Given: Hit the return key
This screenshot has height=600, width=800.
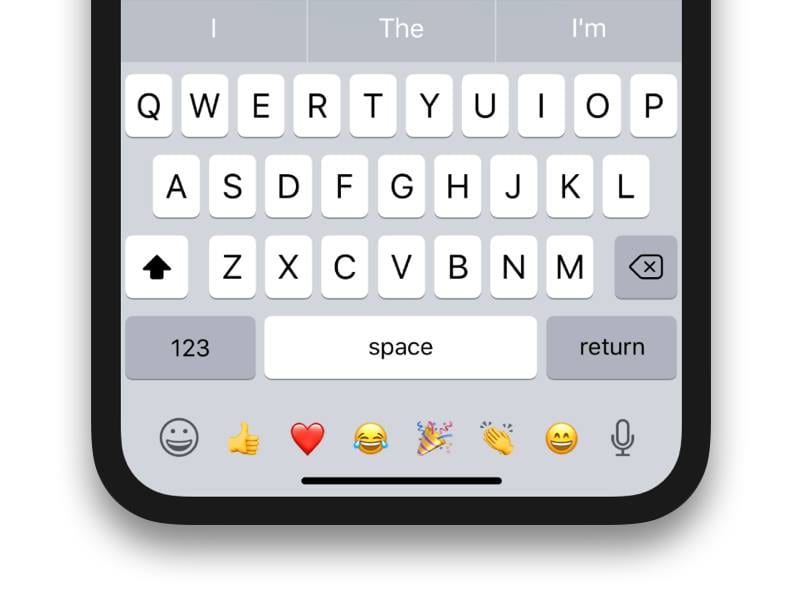Looking at the screenshot, I should click(x=611, y=347).
